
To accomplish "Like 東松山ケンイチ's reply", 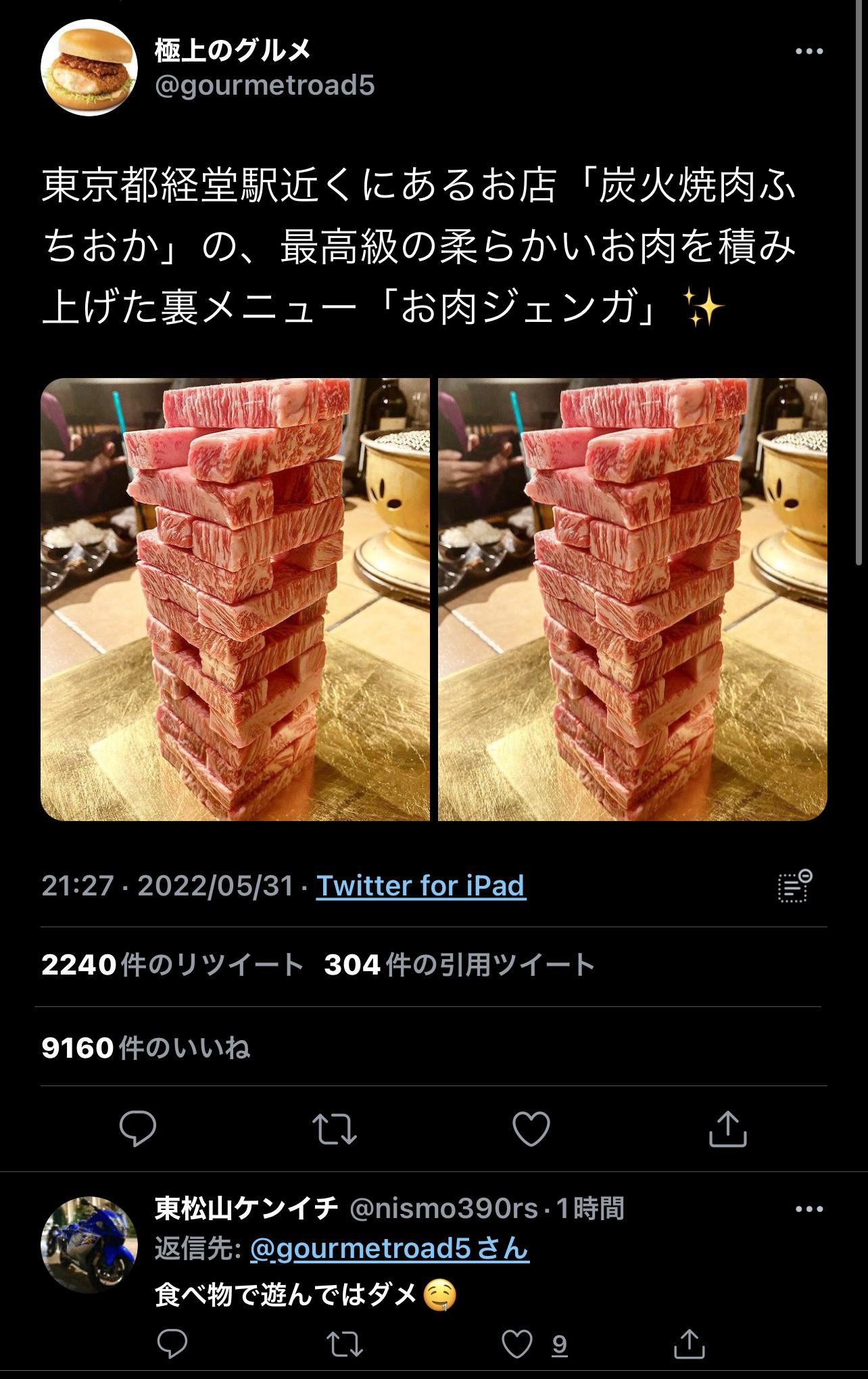I will point(517,1345).
